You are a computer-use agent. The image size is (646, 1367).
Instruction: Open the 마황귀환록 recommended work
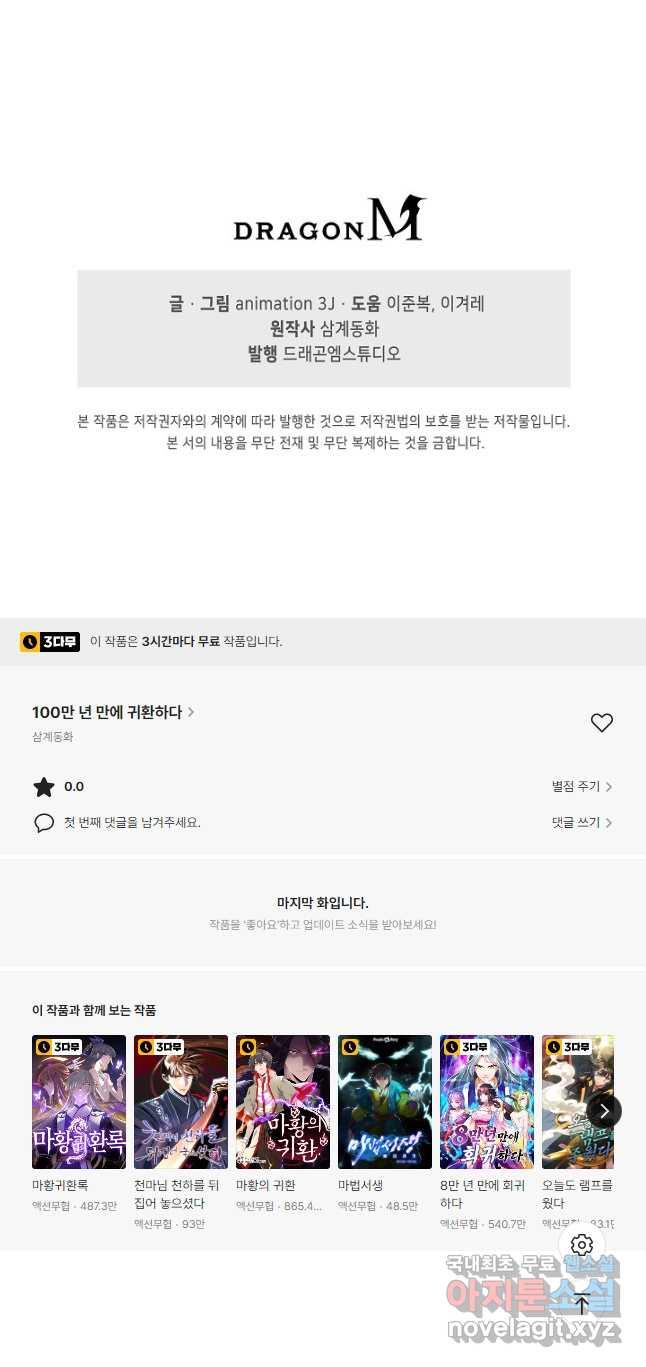(x=79, y=1102)
